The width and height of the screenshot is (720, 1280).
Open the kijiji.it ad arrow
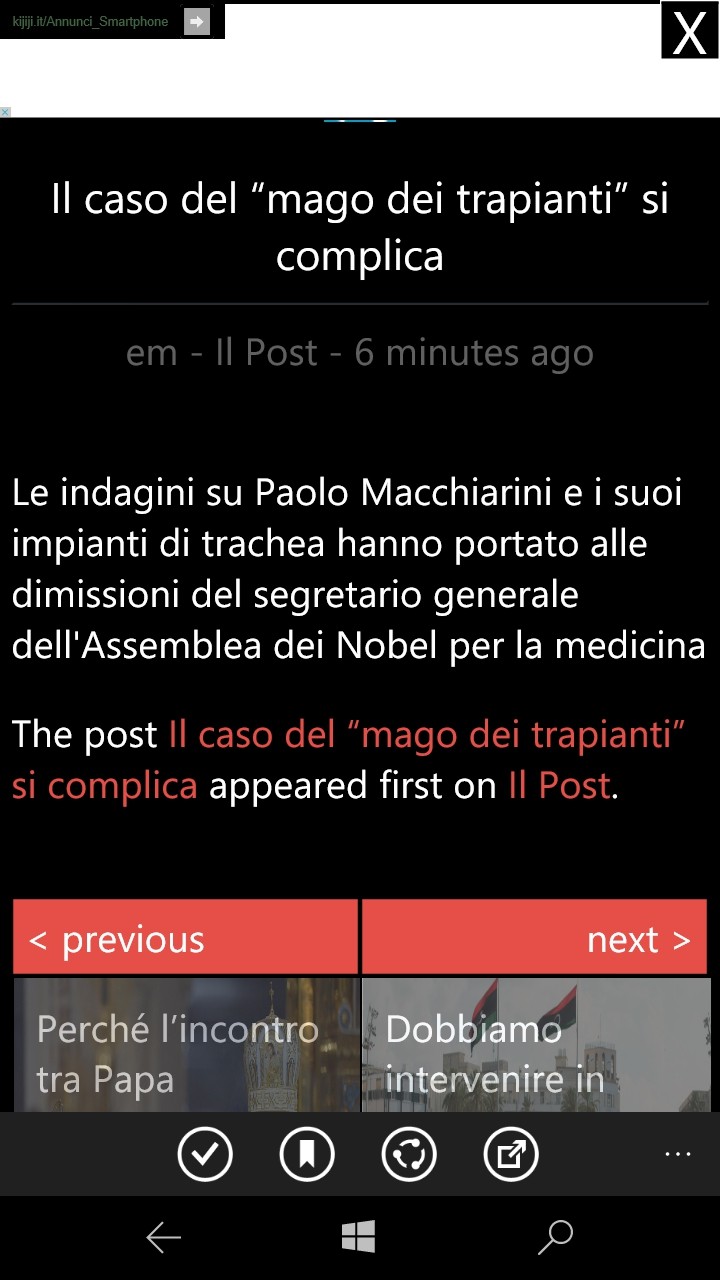(197, 21)
